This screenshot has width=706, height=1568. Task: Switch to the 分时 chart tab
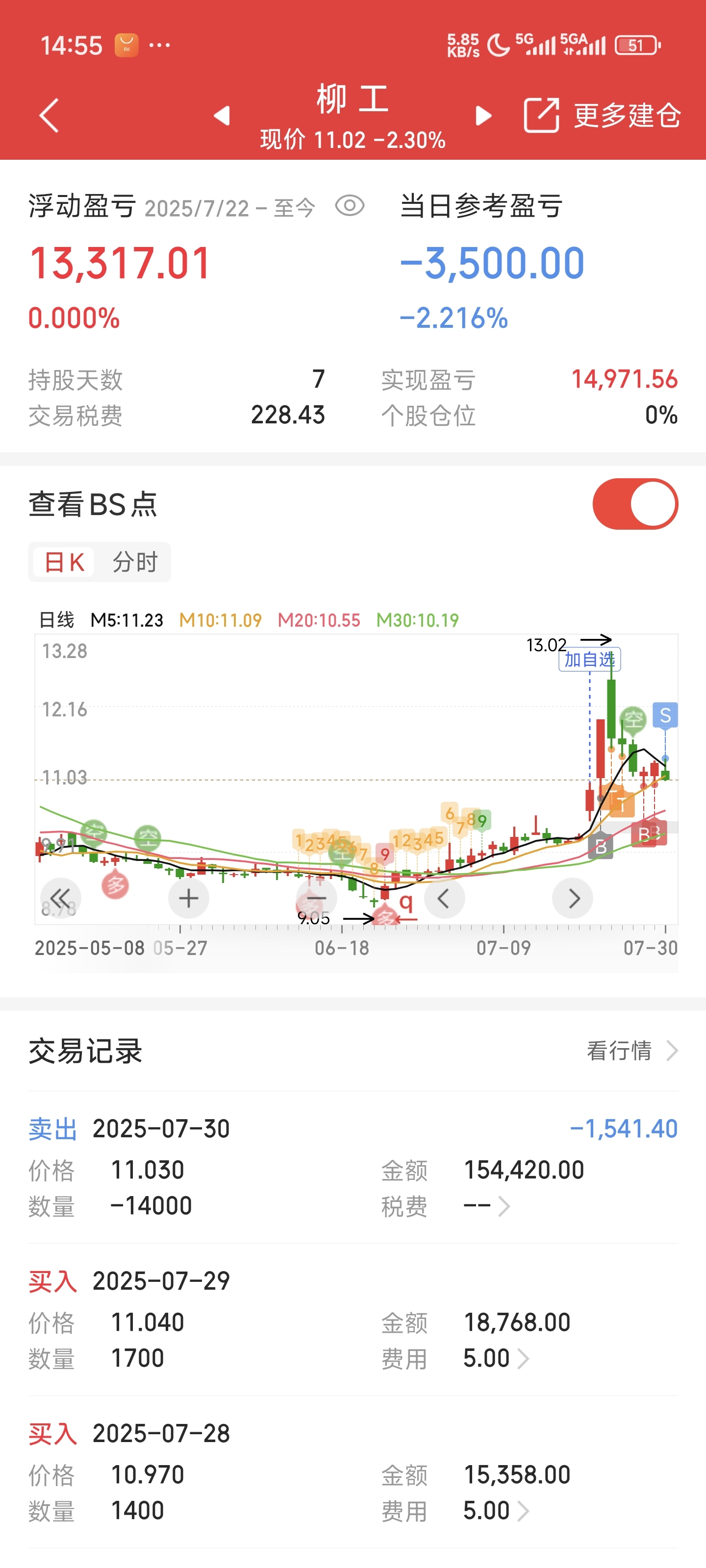coord(135,562)
